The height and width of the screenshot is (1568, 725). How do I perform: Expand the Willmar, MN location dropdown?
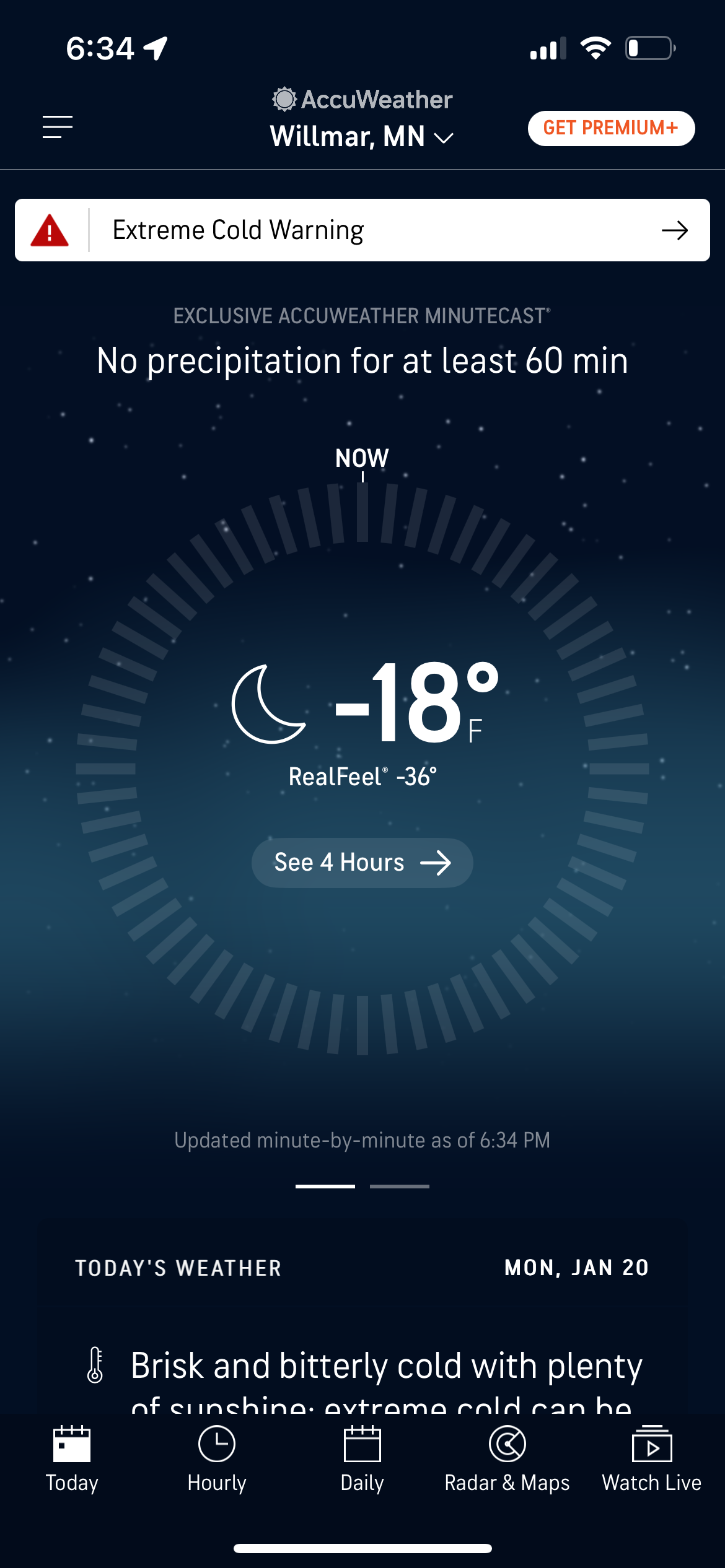362,137
